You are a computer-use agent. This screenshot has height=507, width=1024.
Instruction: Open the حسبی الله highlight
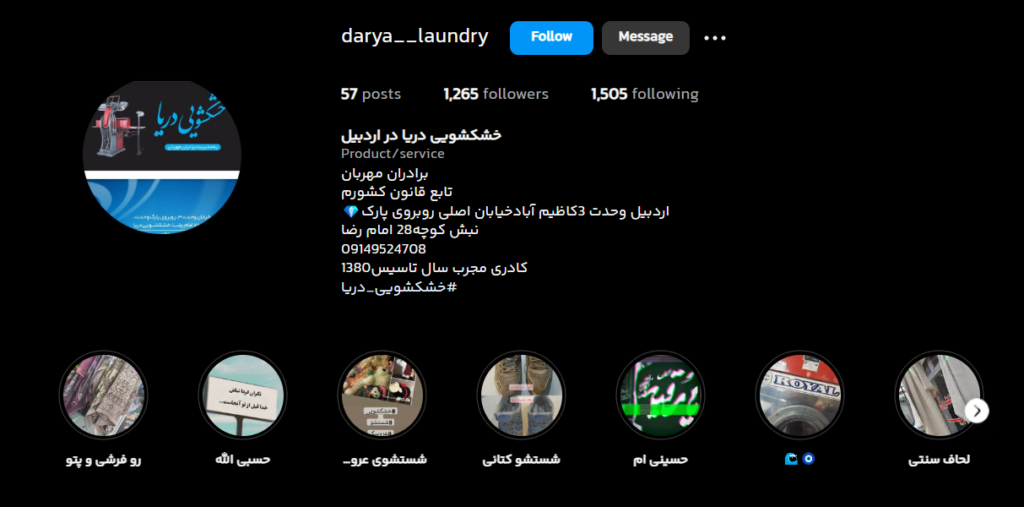point(242,395)
